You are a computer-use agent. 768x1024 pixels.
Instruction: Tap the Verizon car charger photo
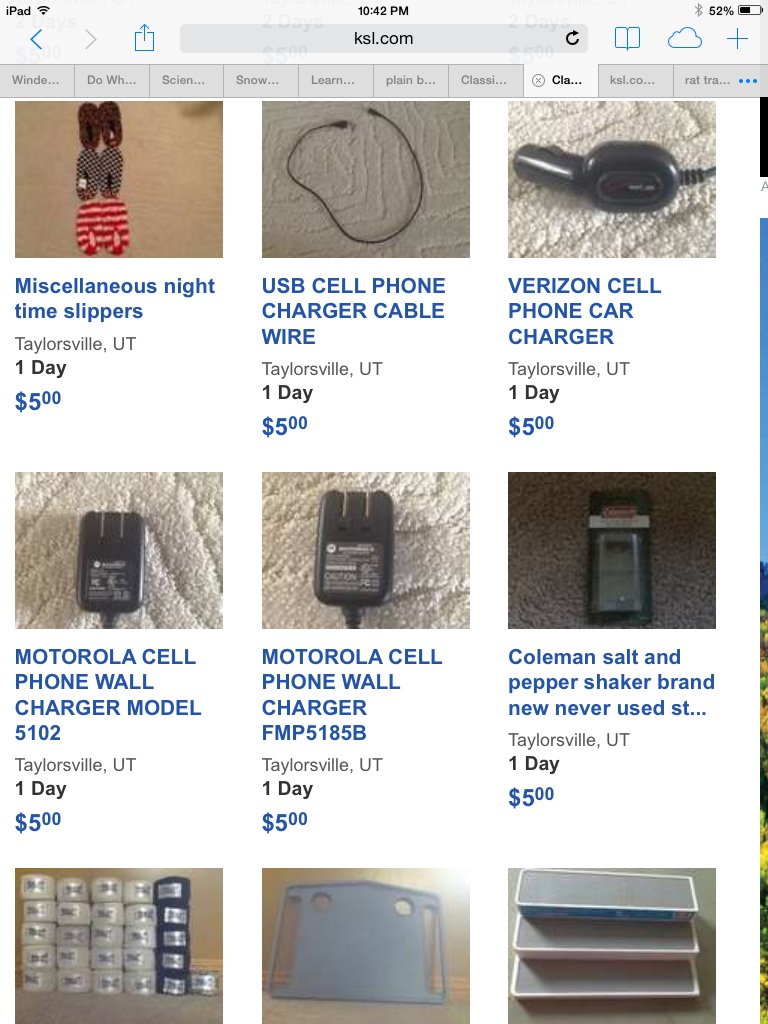[x=612, y=180]
